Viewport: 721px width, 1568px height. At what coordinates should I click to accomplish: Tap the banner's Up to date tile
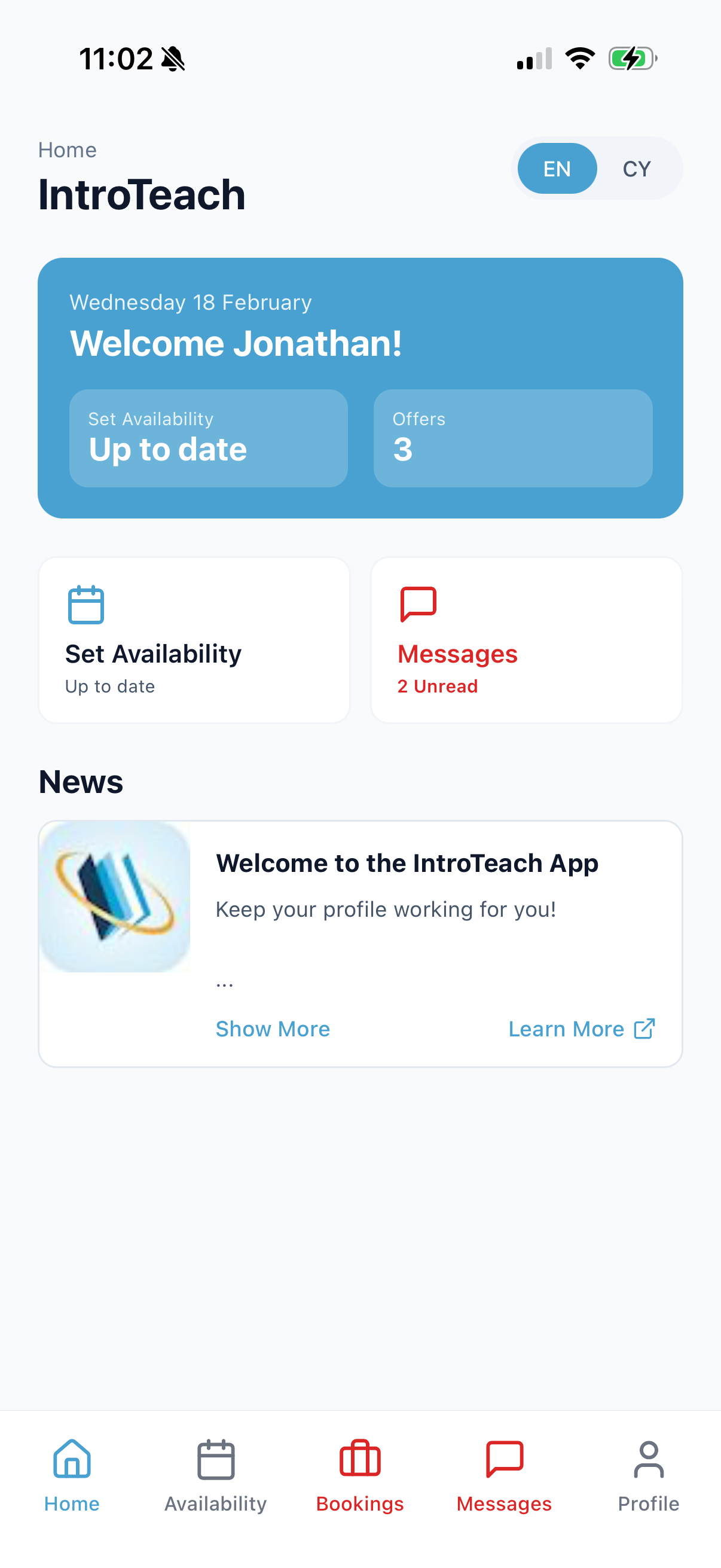coord(209,438)
